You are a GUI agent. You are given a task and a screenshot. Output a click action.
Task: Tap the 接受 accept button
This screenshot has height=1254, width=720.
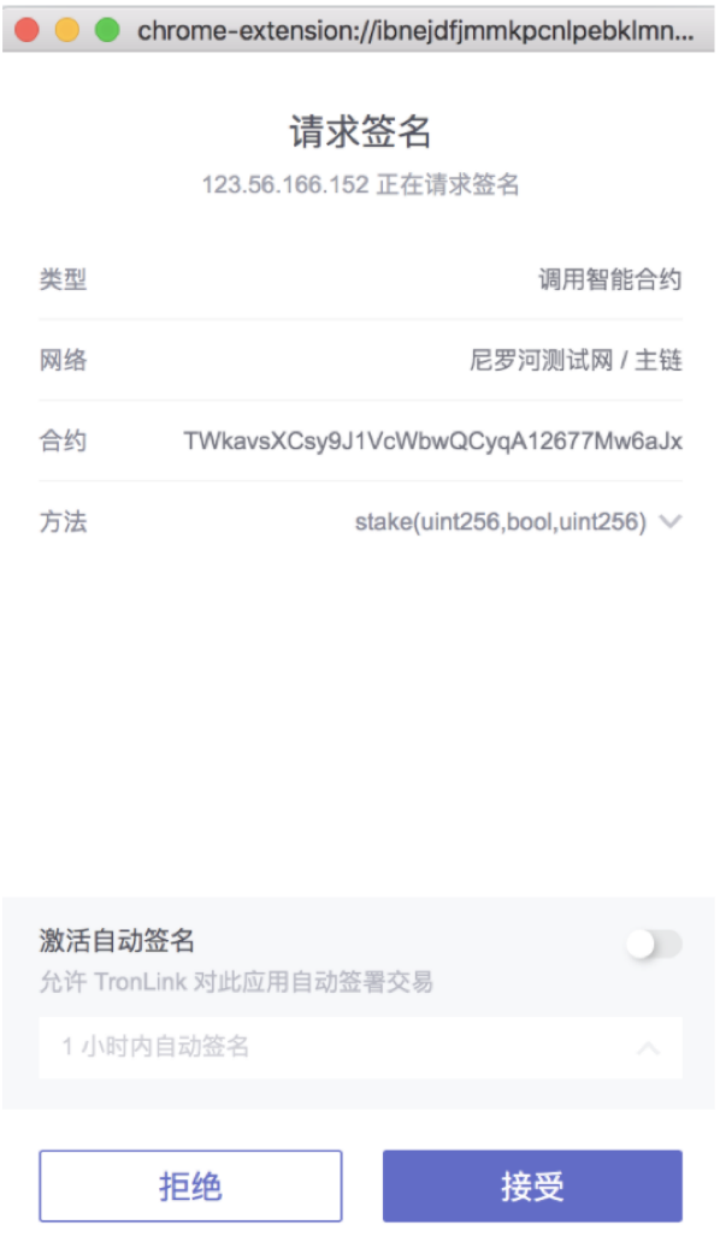[532, 1186]
